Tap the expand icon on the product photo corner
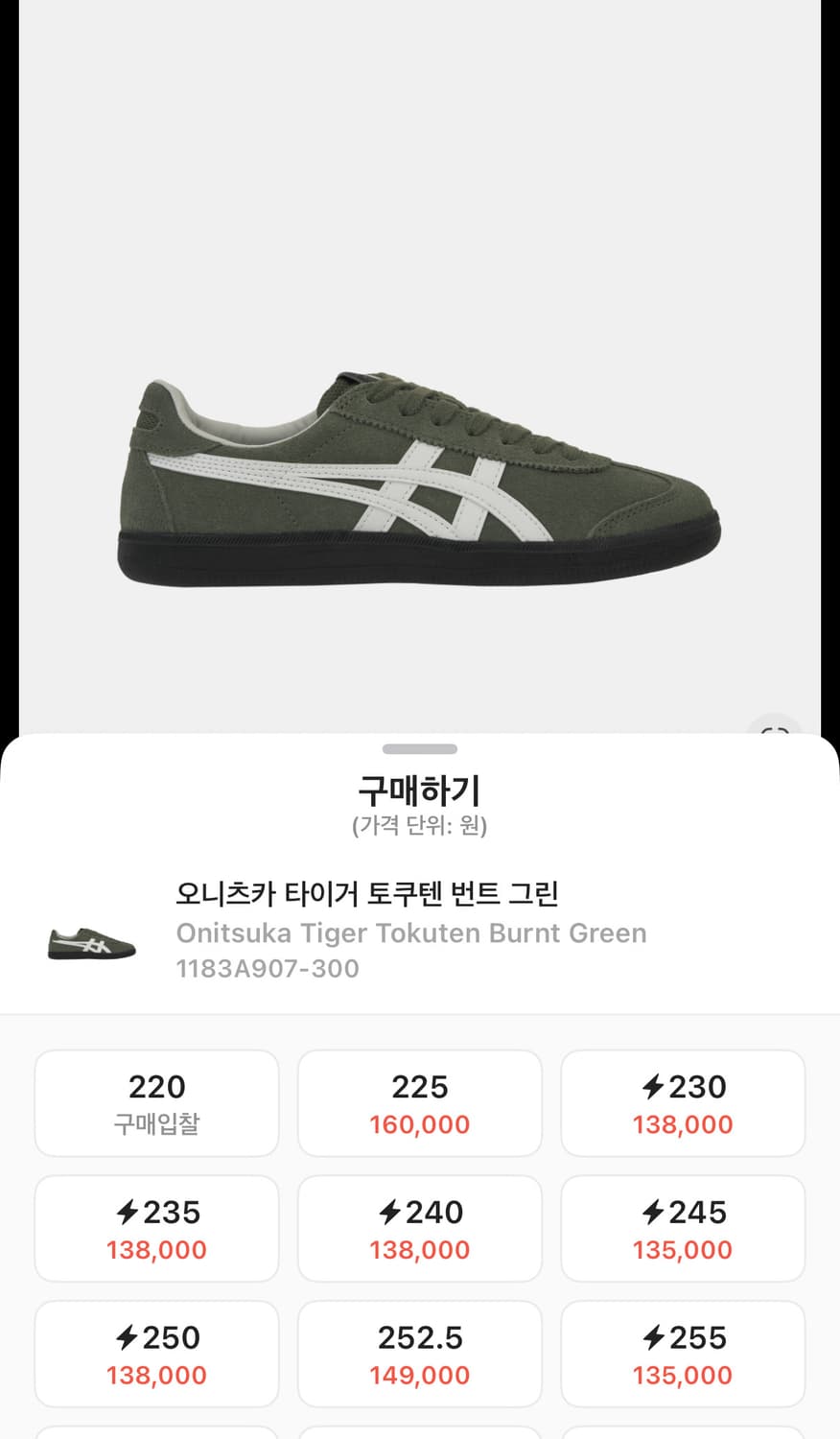The height and width of the screenshot is (1439, 840). [x=776, y=733]
